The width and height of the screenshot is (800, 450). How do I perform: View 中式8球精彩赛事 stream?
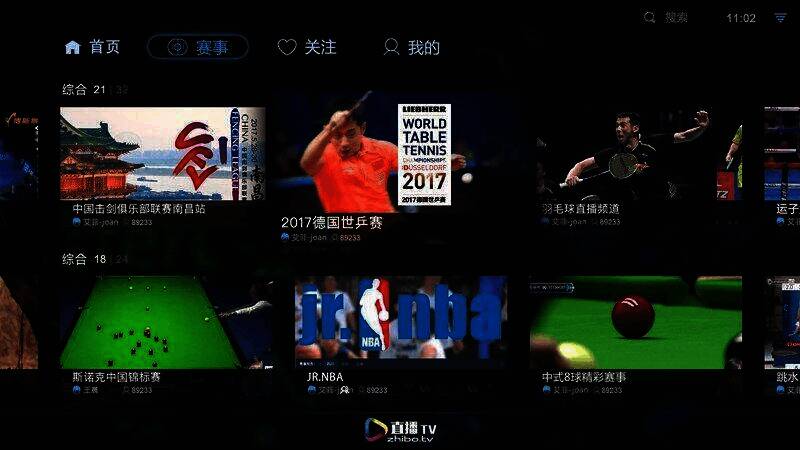click(636, 323)
